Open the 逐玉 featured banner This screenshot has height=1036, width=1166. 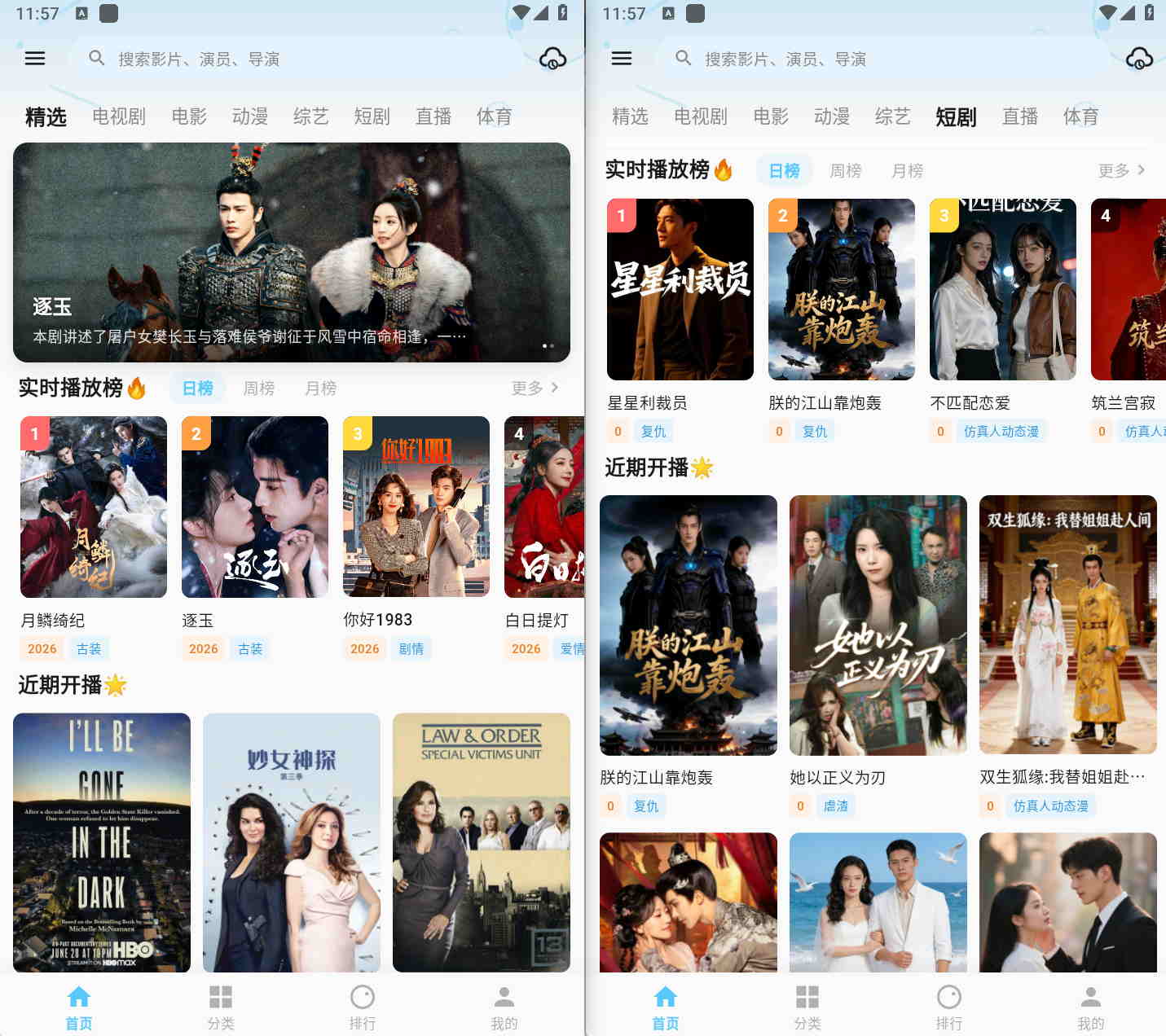point(291,252)
